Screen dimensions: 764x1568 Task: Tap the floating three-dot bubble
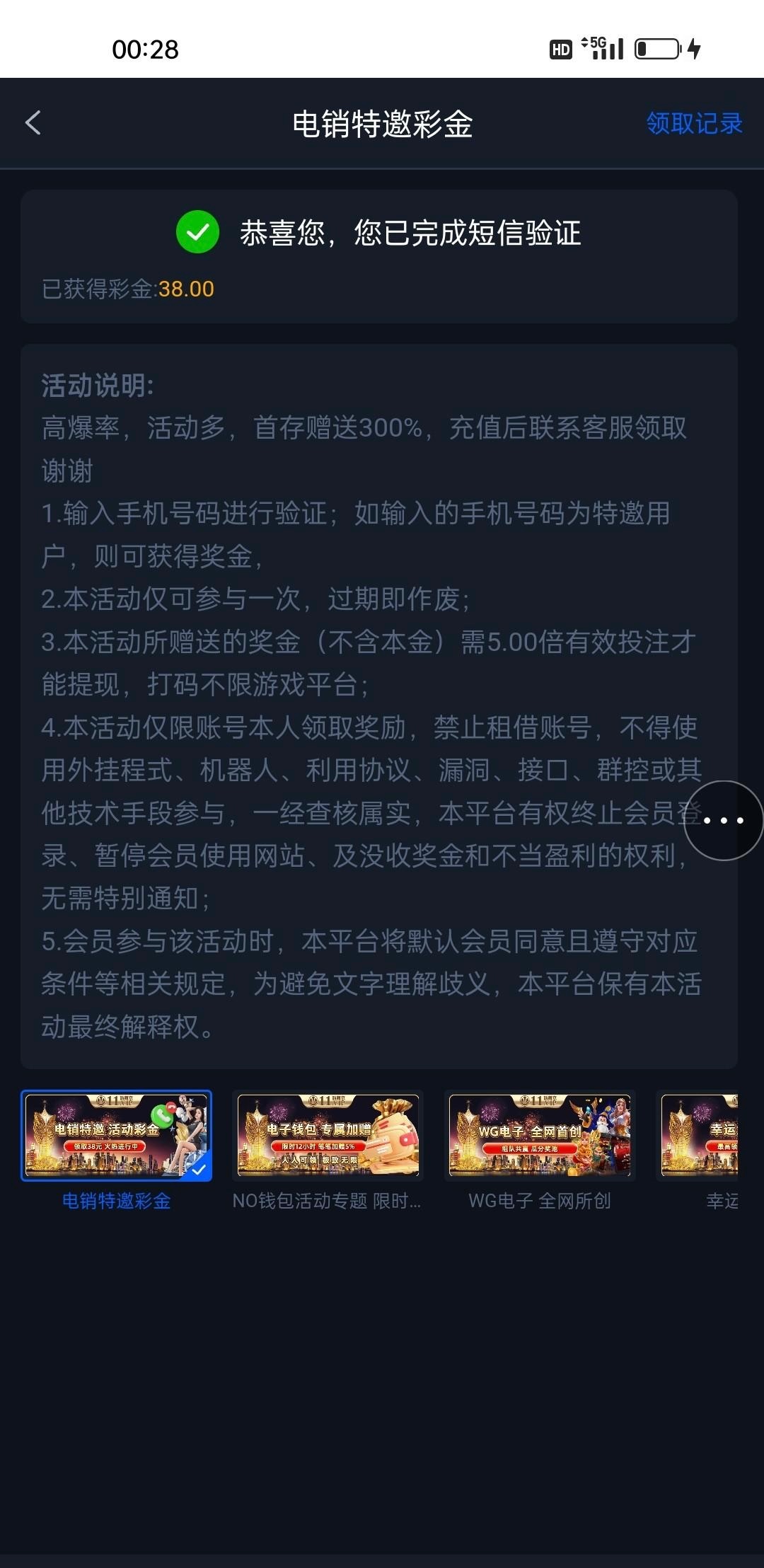pos(723,821)
